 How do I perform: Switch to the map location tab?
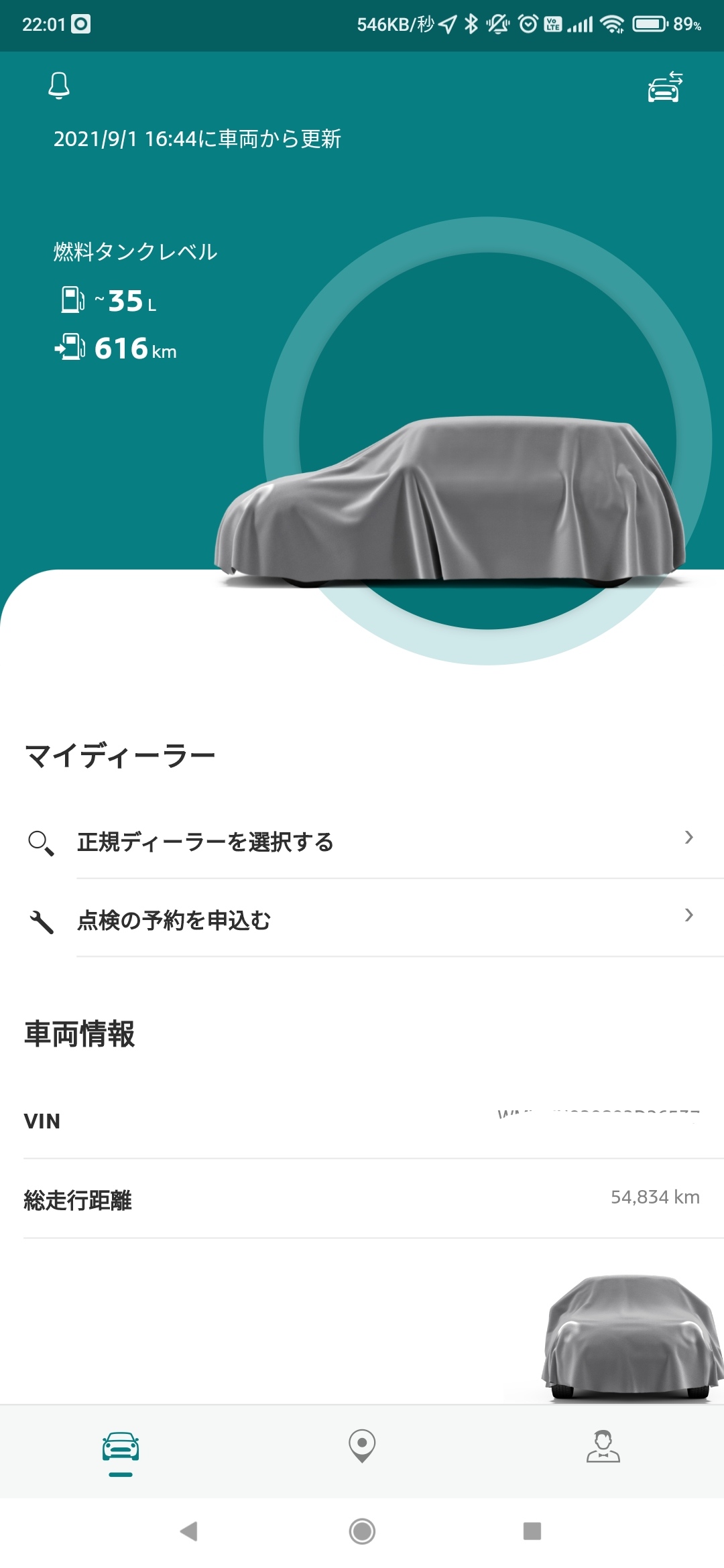tap(362, 1446)
